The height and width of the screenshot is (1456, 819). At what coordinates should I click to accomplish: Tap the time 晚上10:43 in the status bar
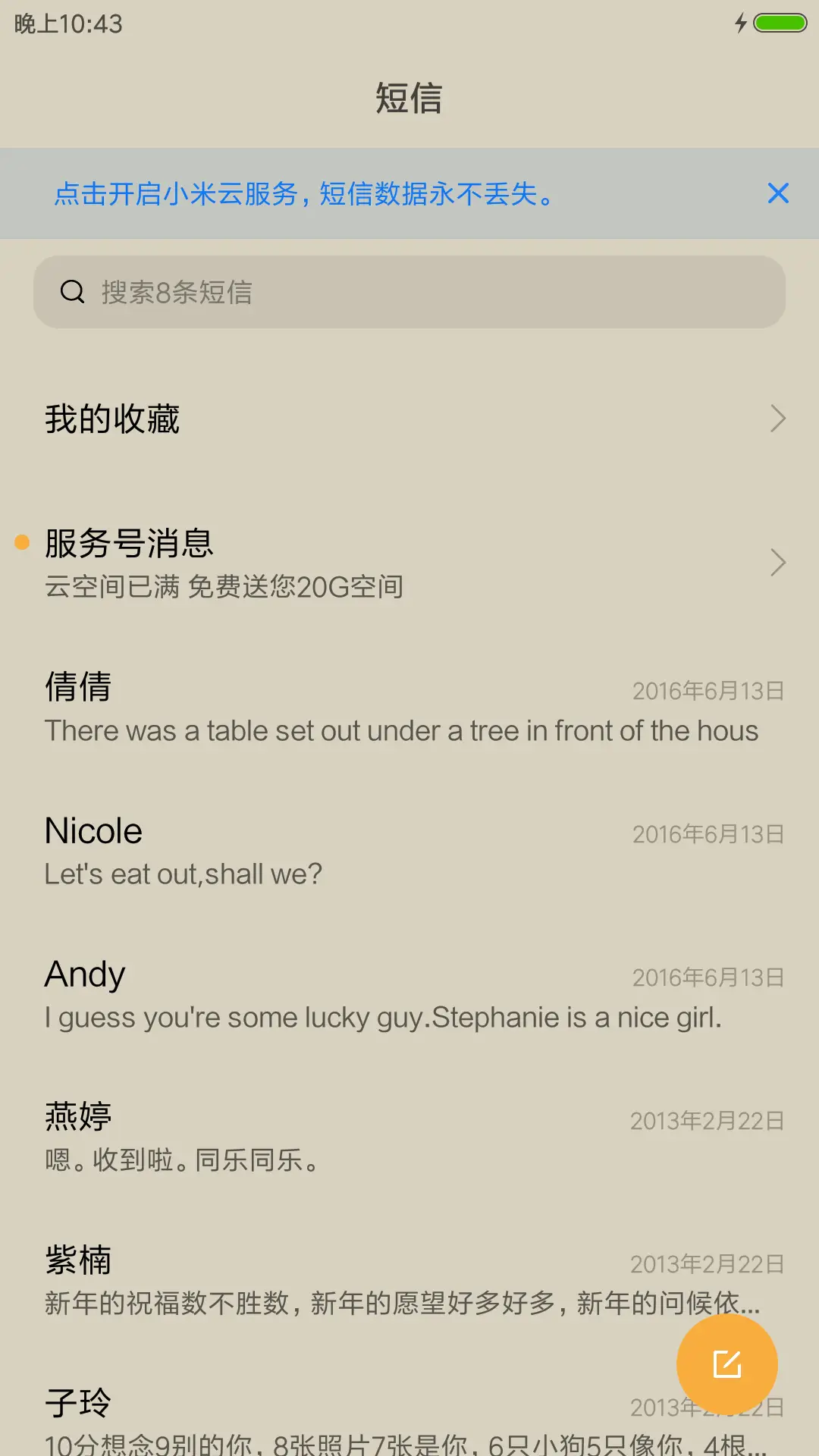point(65,23)
